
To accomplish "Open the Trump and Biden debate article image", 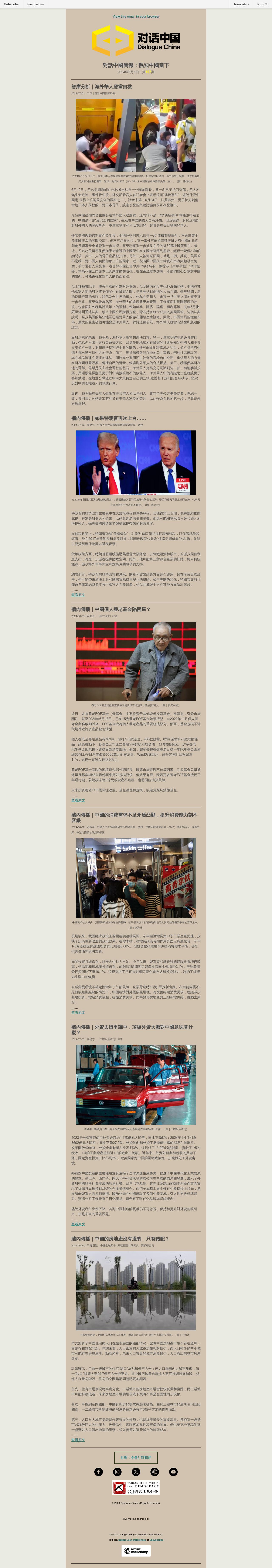I will tap(136, 463).
